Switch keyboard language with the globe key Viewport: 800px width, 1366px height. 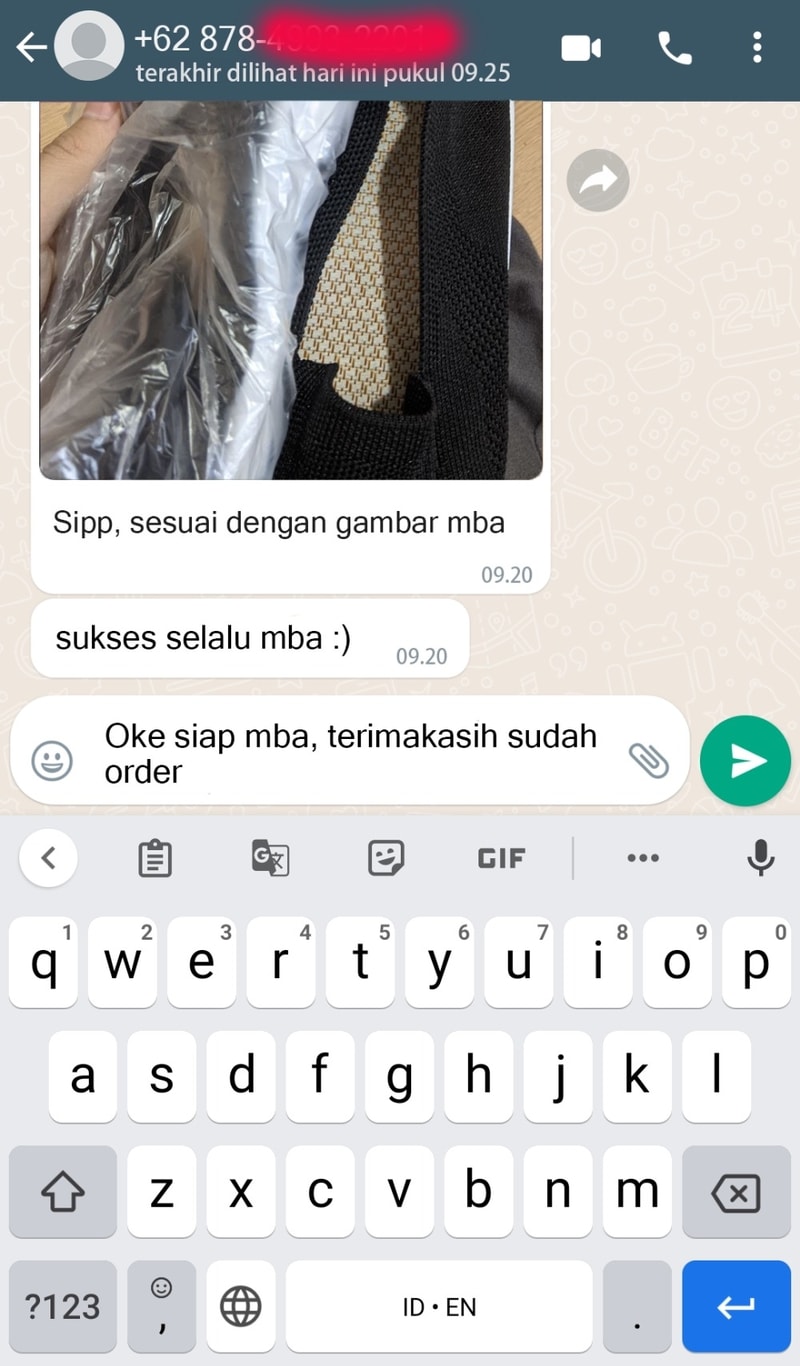(x=240, y=1306)
